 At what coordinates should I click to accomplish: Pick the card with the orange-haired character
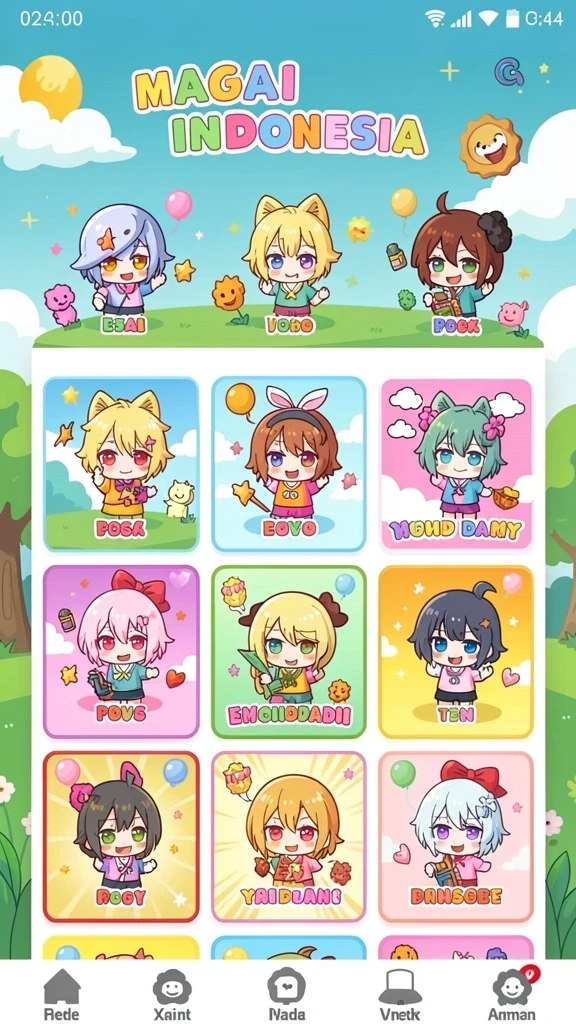coord(289,837)
